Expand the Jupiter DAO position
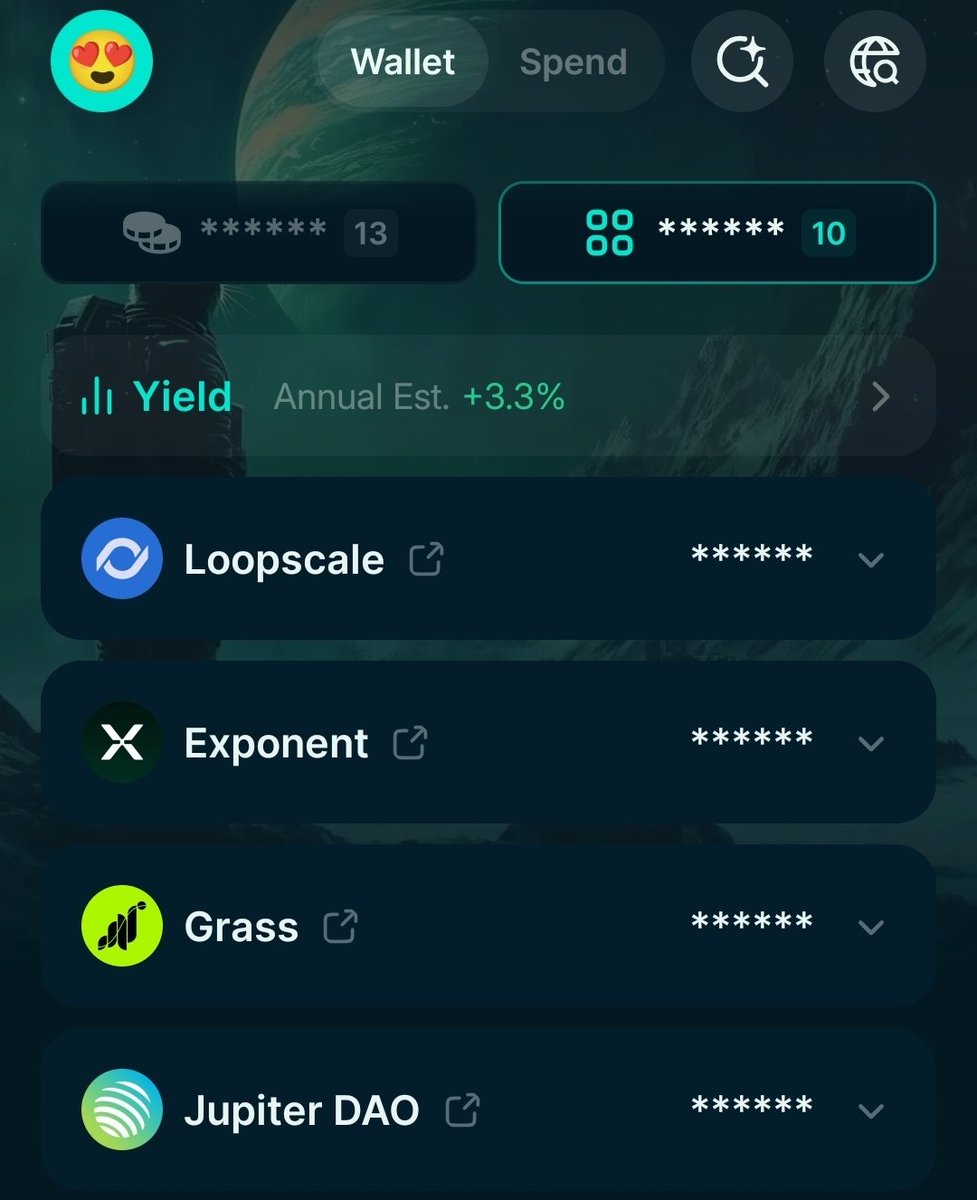Viewport: 977px width, 1200px height. coord(871,1110)
